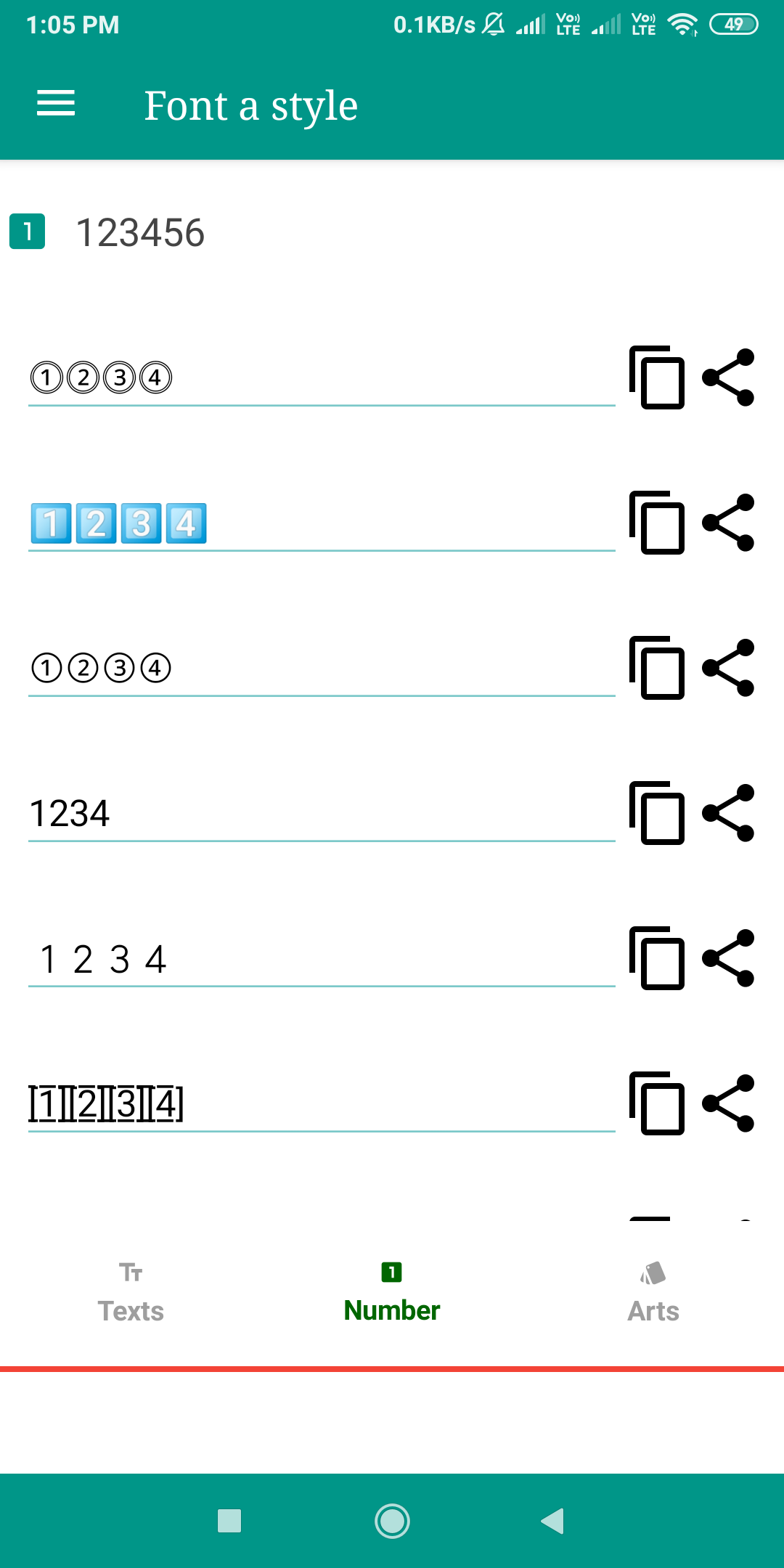
Task: Open the hamburger drawer menu
Action: pos(56,104)
